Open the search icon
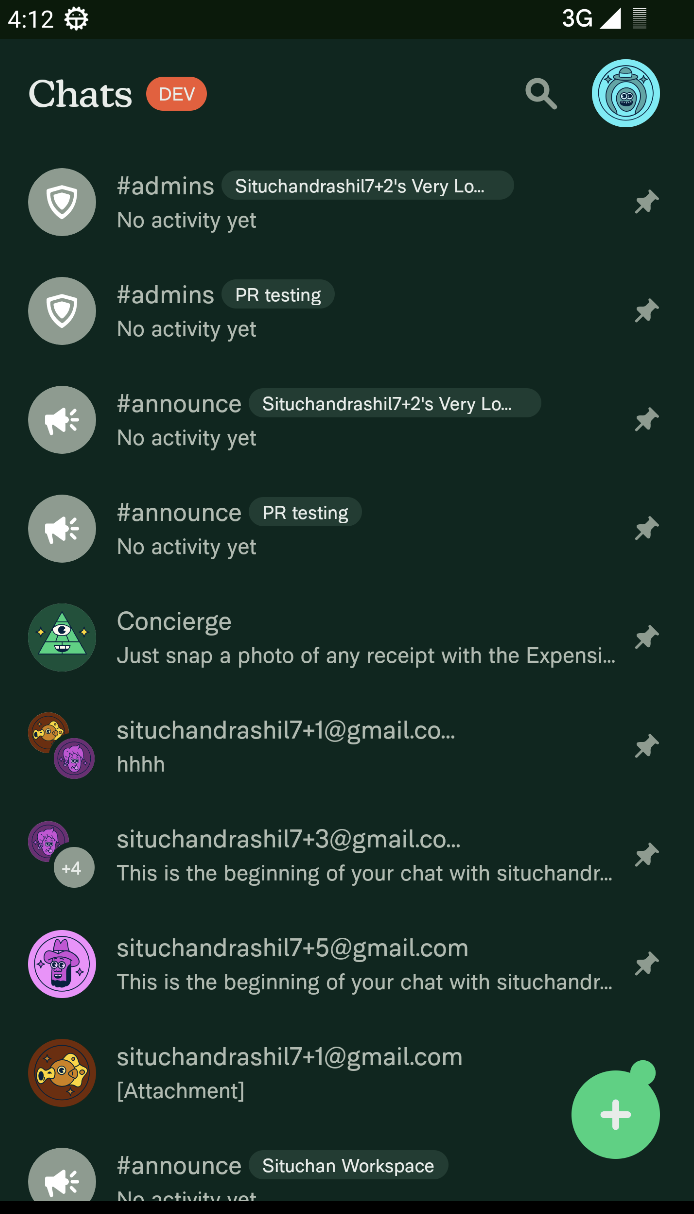694x1214 pixels. tap(541, 94)
